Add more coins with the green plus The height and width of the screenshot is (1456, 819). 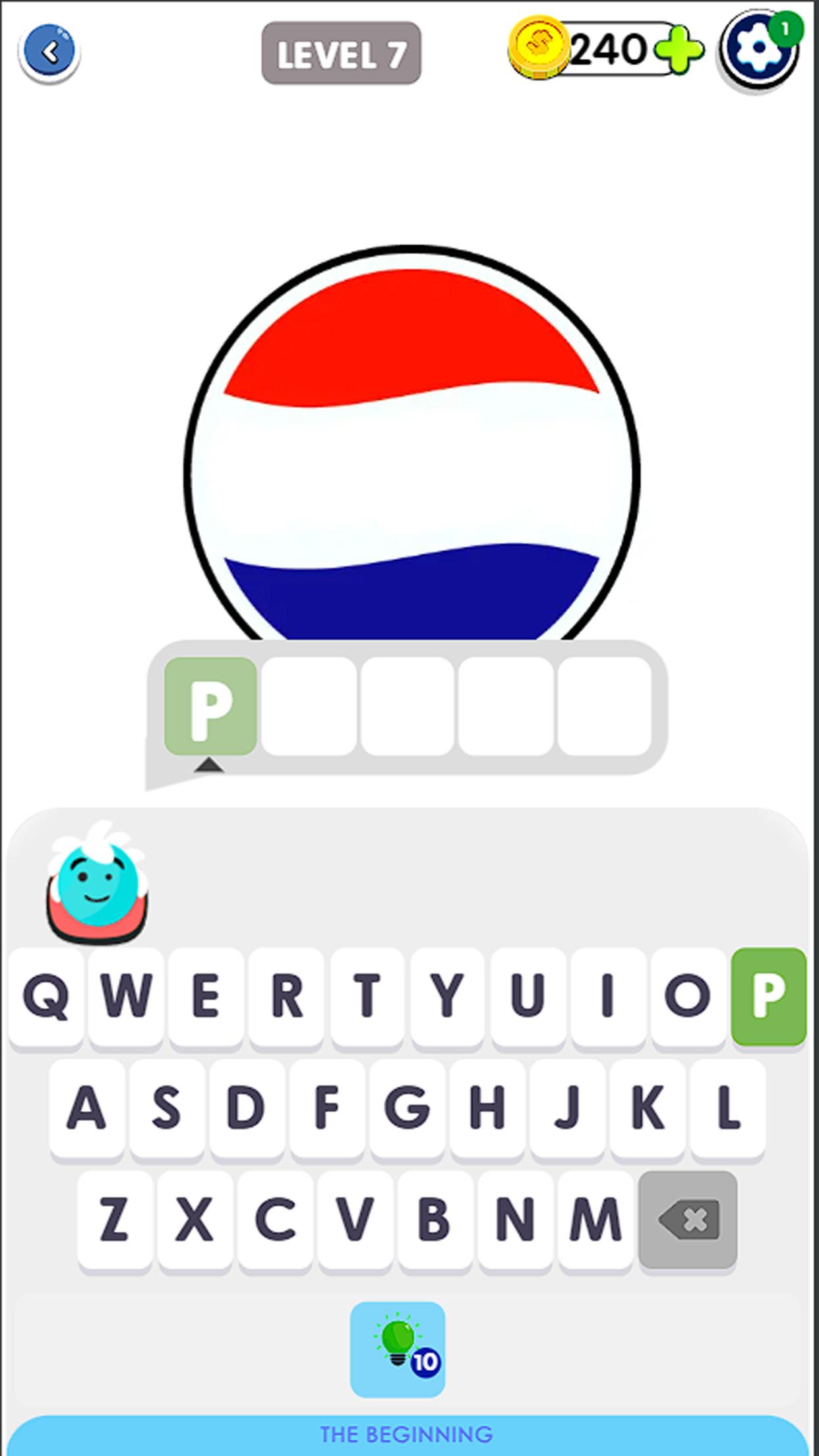681,50
